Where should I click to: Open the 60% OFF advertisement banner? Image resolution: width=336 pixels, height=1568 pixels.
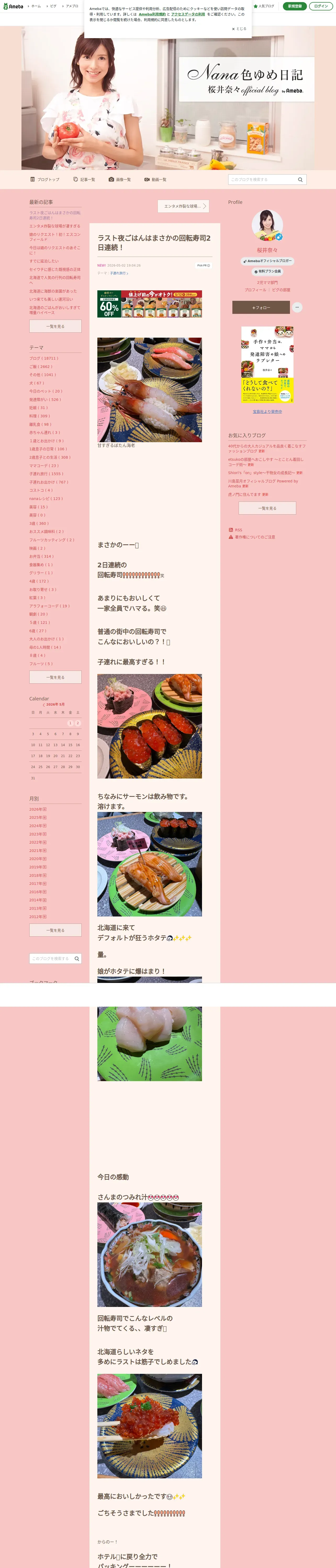pyautogui.click(x=149, y=304)
